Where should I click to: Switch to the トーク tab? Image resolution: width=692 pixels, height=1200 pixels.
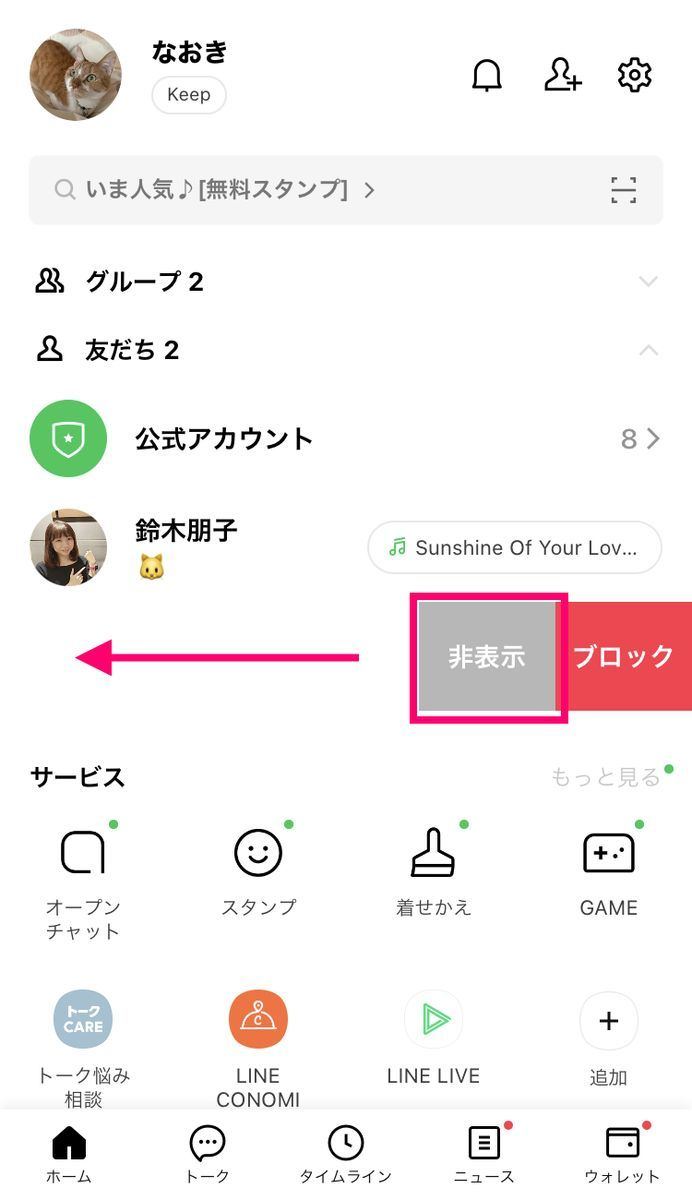pos(208,1153)
